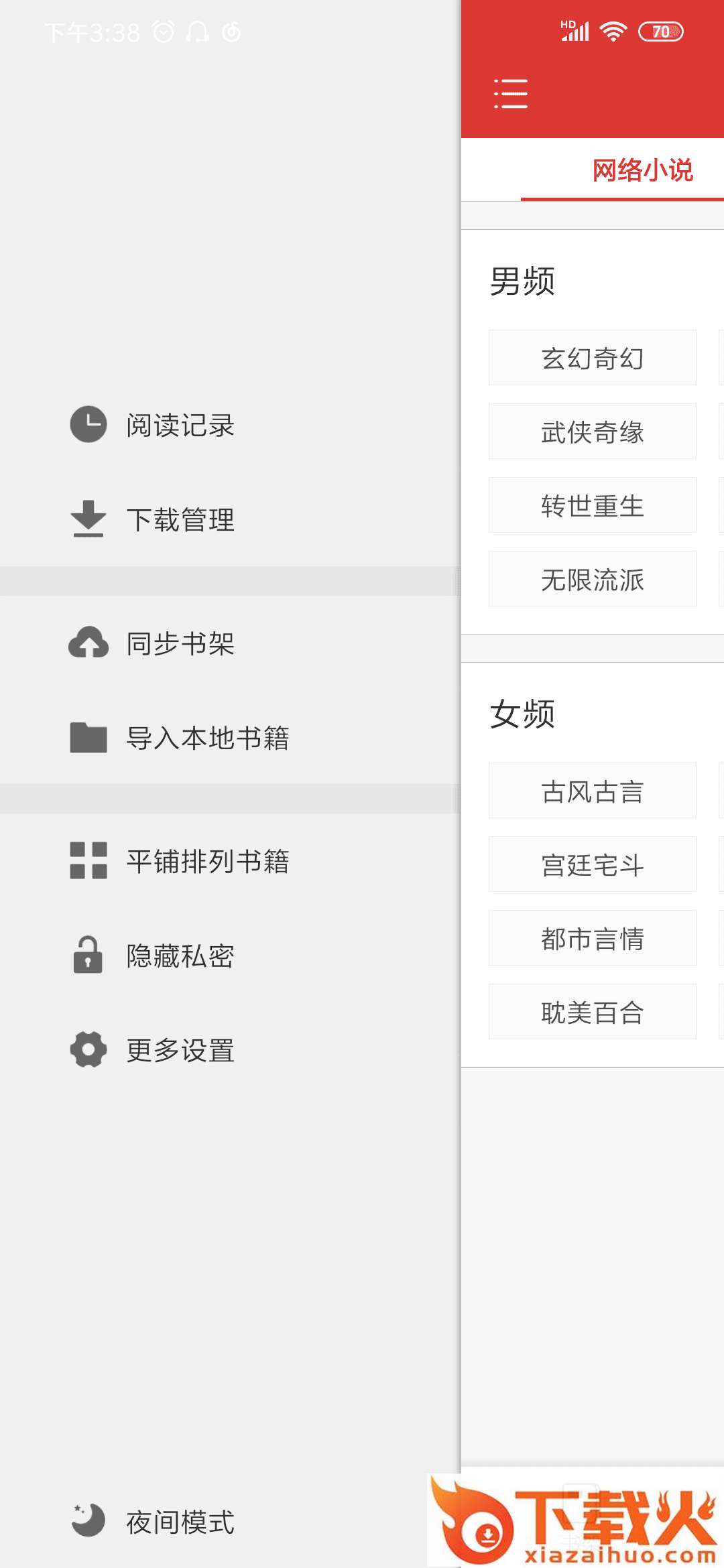Screen dimensions: 724x1568
Task: Open 阅读记录 reading history
Action: click(x=180, y=425)
